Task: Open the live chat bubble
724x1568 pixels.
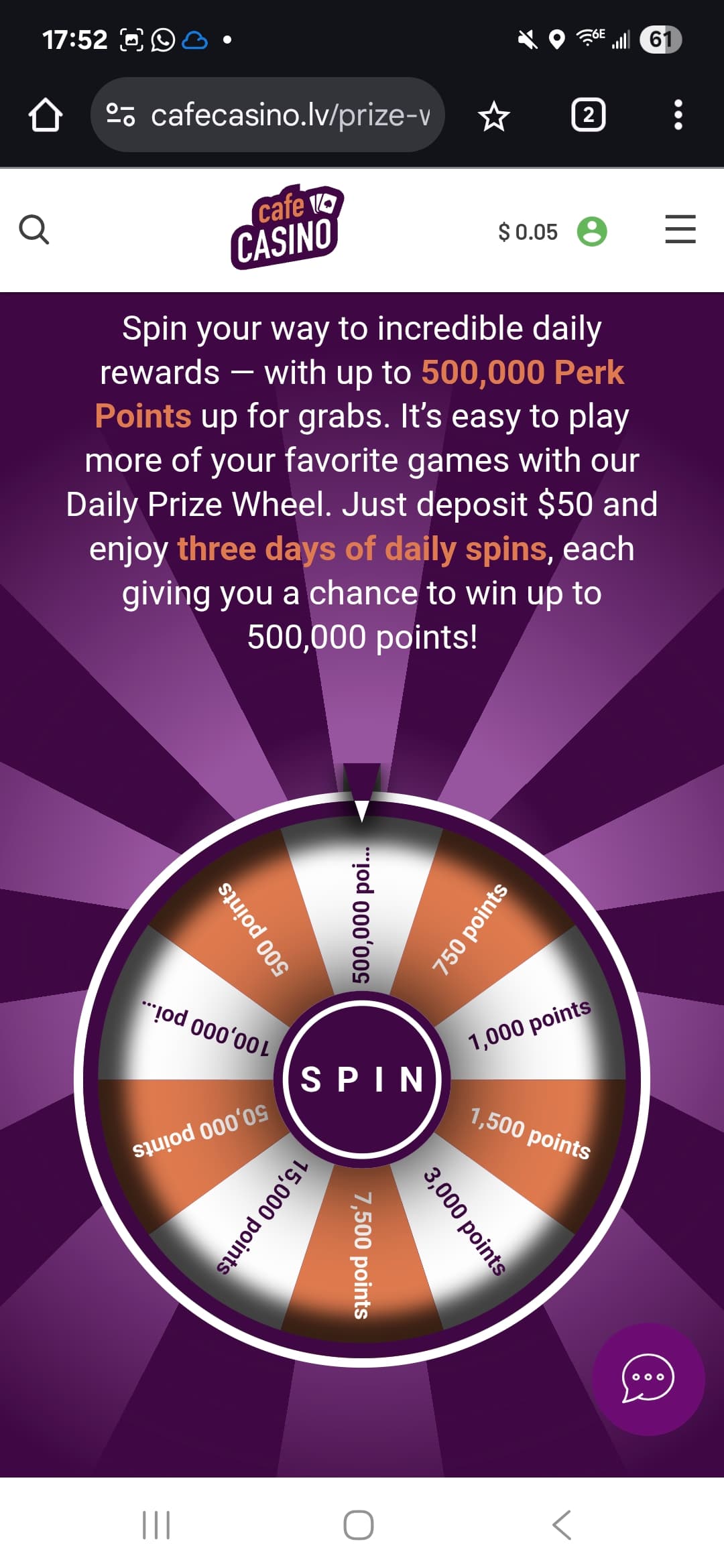Action: click(648, 1378)
